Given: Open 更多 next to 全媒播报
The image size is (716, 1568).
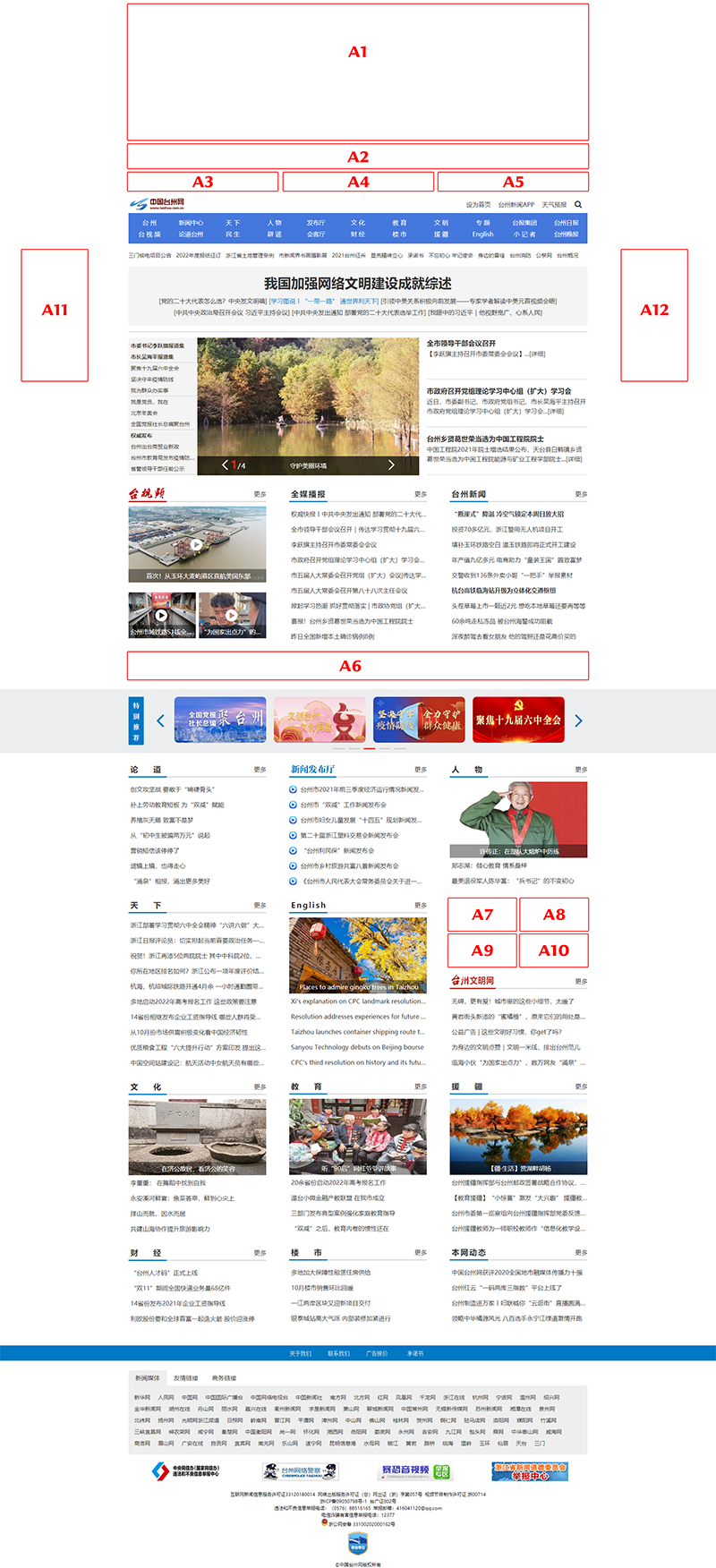Looking at the screenshot, I should 421,494.
